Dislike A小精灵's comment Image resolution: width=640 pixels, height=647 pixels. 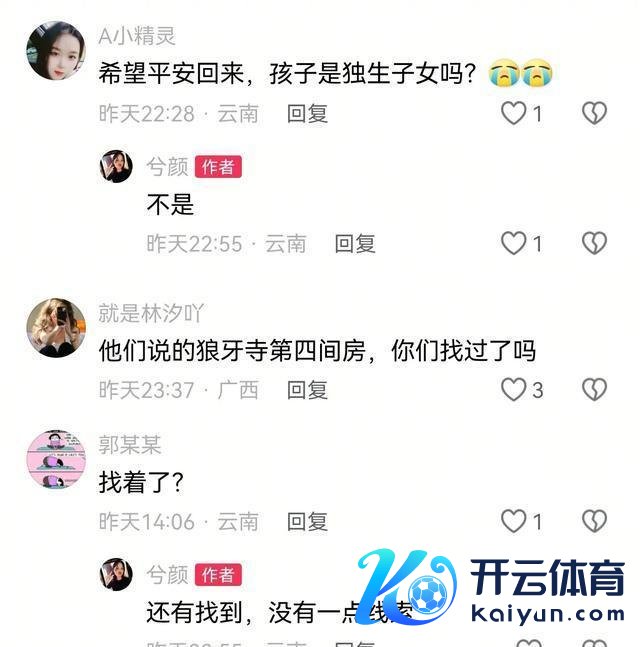pos(594,113)
